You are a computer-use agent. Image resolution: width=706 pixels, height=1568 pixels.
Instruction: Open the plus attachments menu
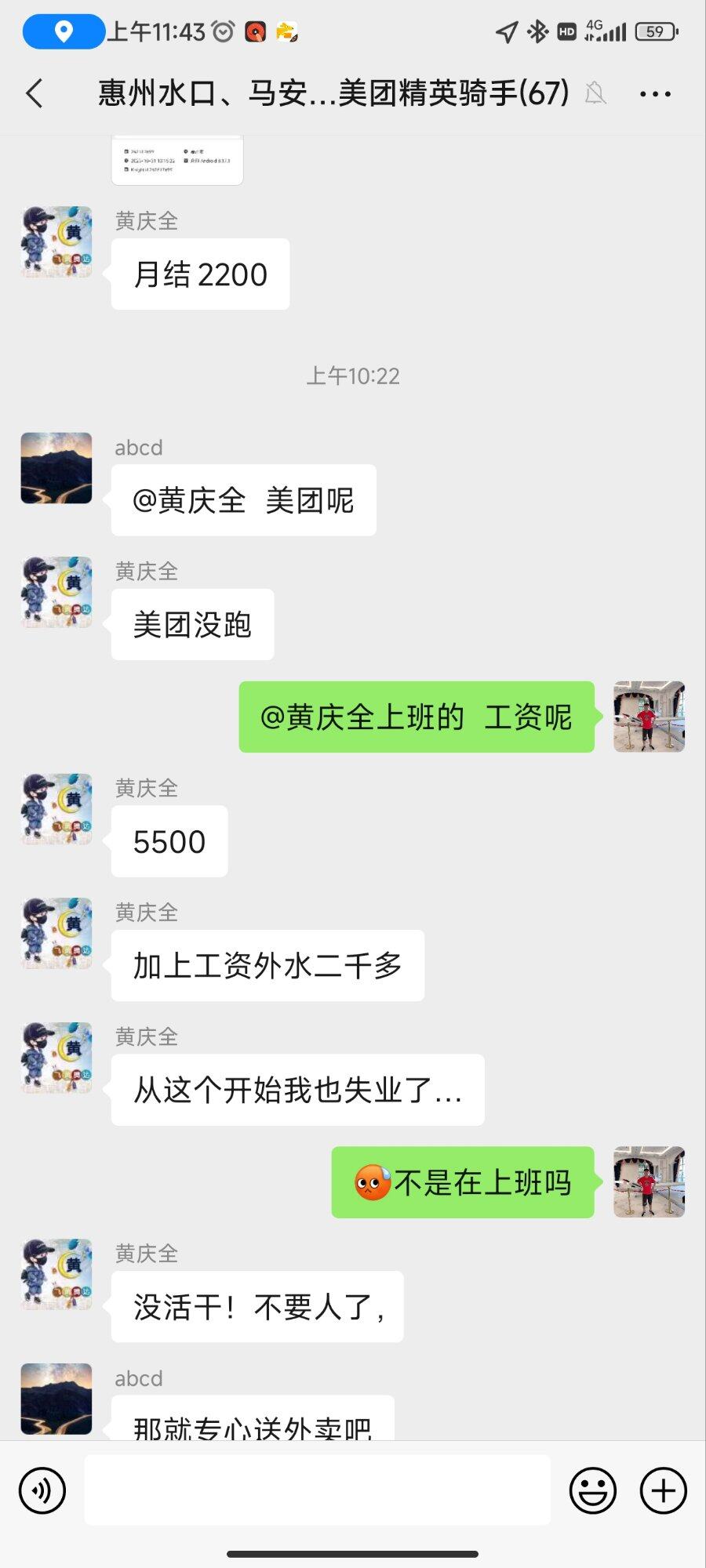tap(663, 1490)
